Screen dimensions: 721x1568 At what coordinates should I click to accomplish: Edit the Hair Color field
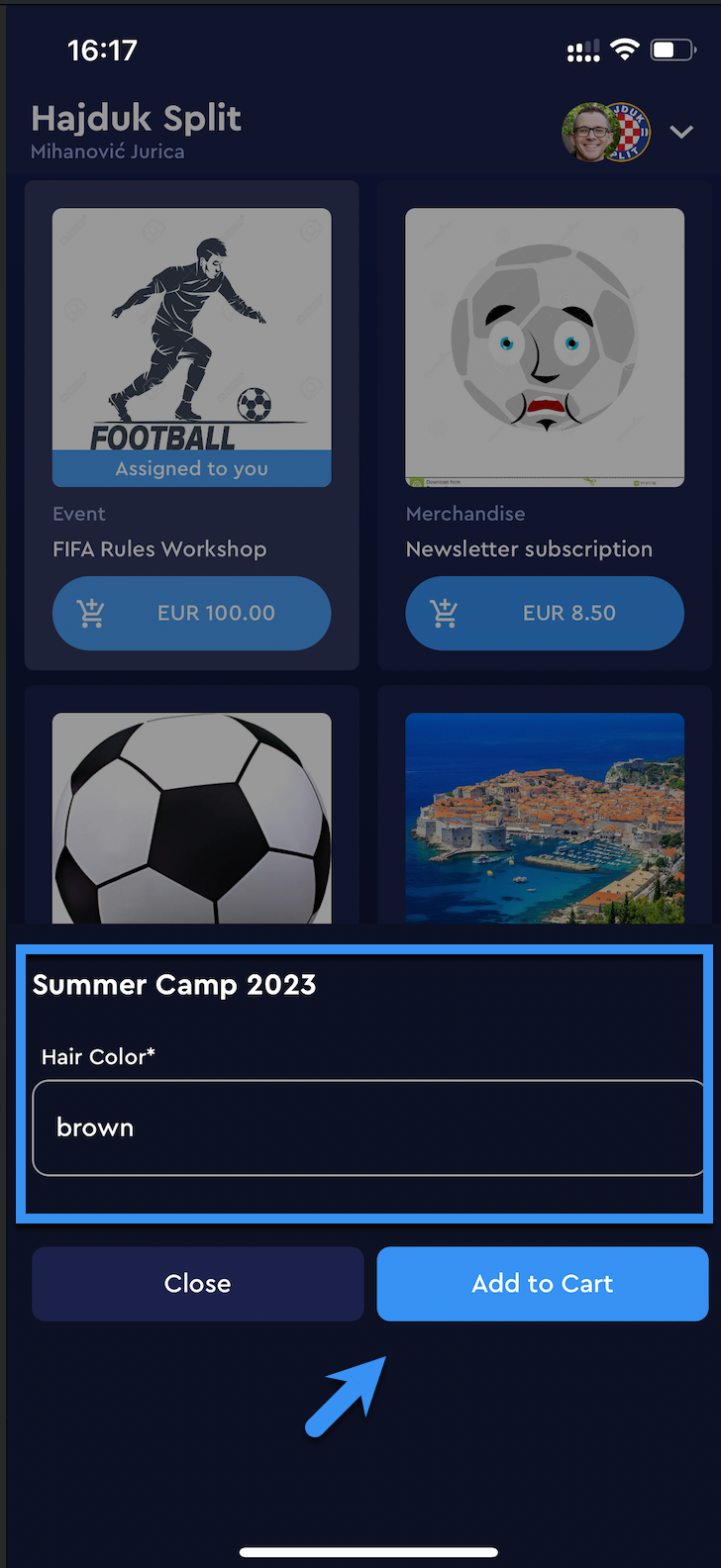tap(367, 1127)
